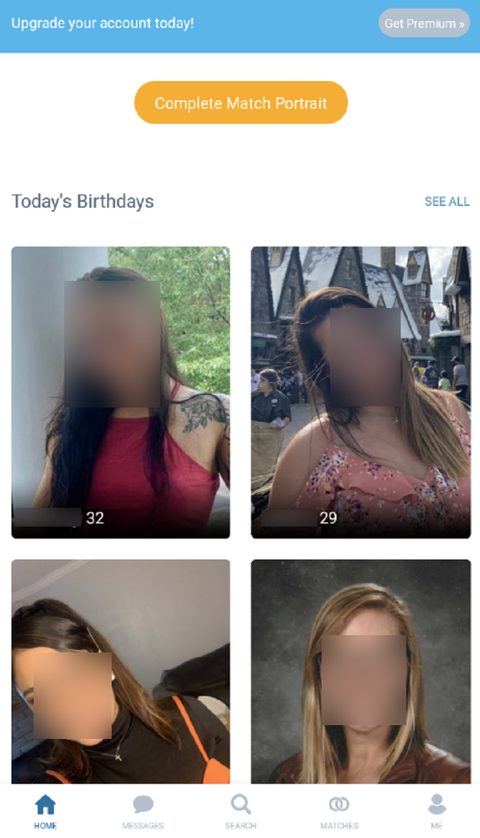Image resolution: width=480 pixels, height=838 pixels.
Task: Open the Me profile tab
Action: coord(437,811)
